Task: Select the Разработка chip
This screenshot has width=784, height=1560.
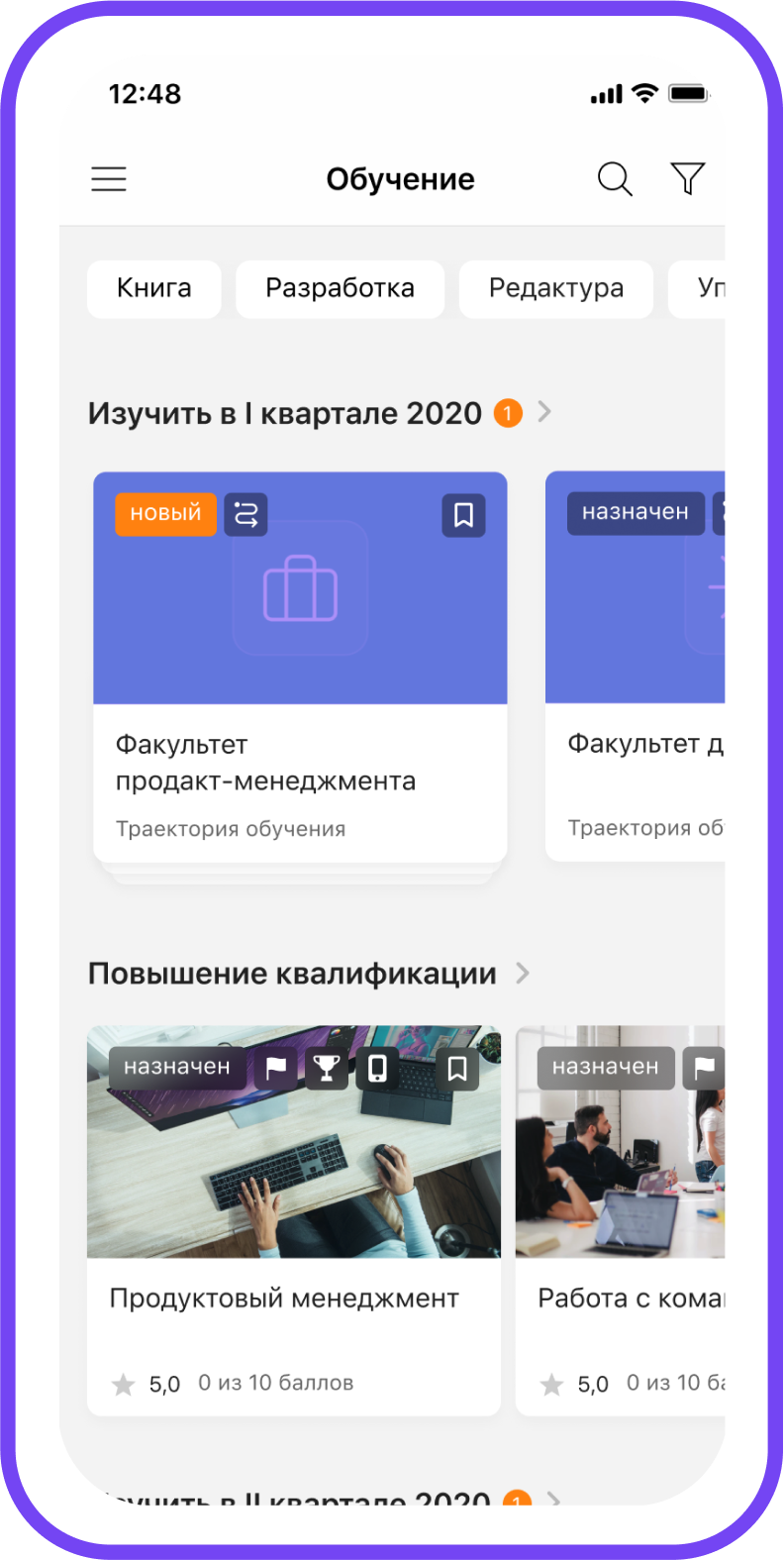Action: (x=340, y=288)
